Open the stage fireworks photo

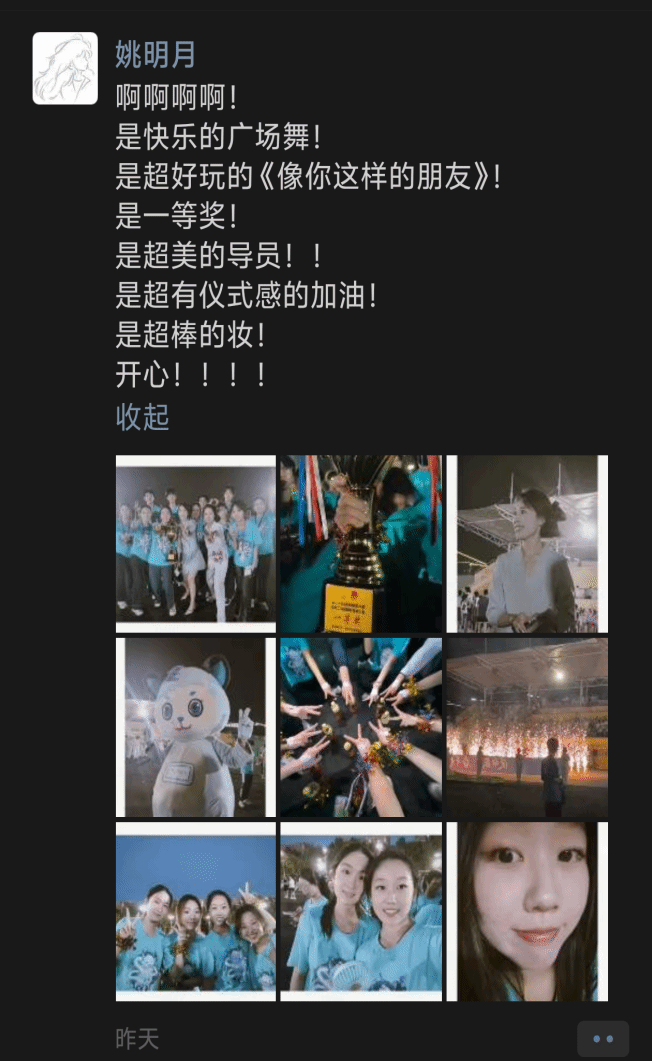(x=527, y=727)
